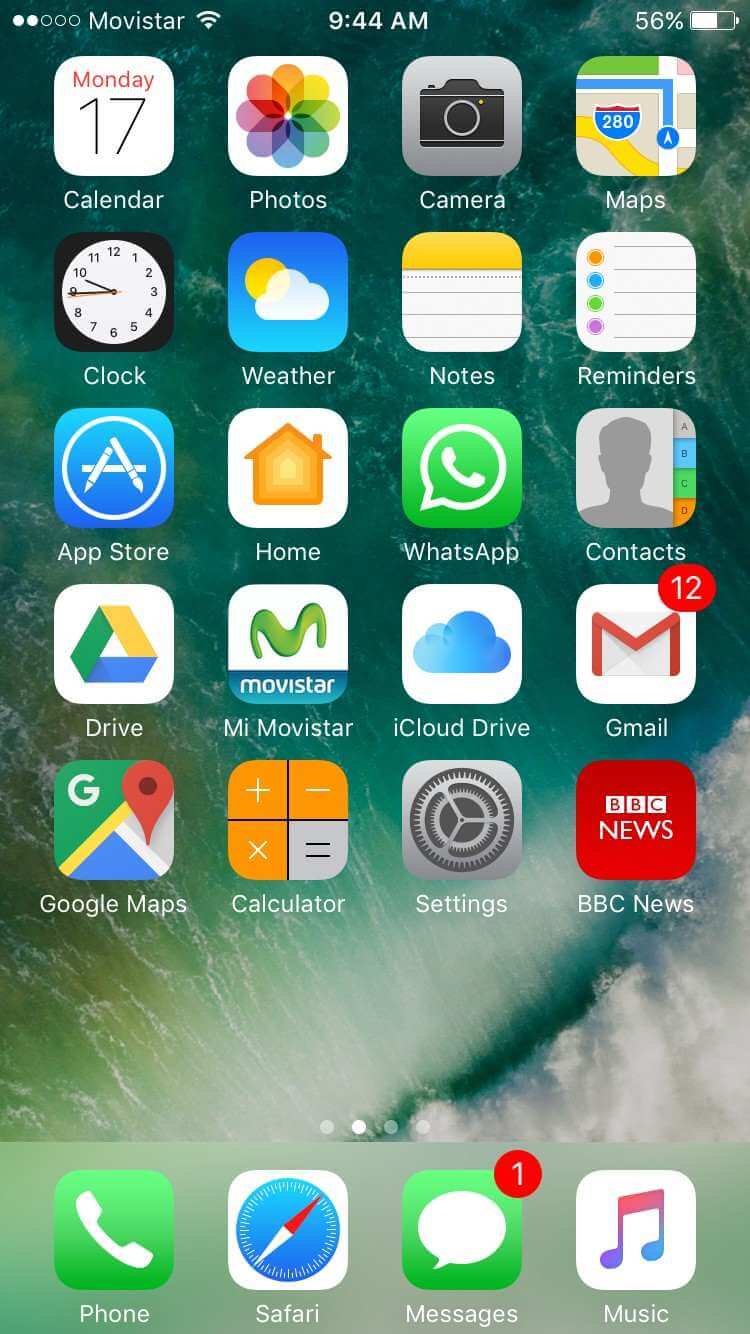Open Messages in the dock

coord(462,1230)
